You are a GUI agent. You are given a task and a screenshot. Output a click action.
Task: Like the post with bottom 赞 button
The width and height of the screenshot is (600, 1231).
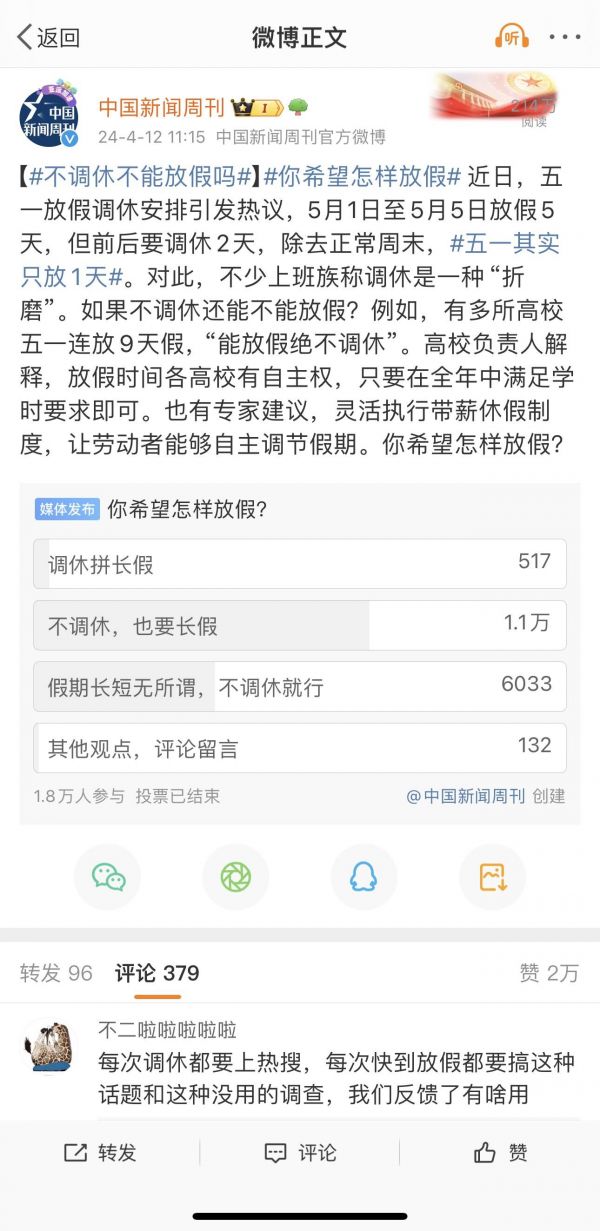[x=500, y=1153]
